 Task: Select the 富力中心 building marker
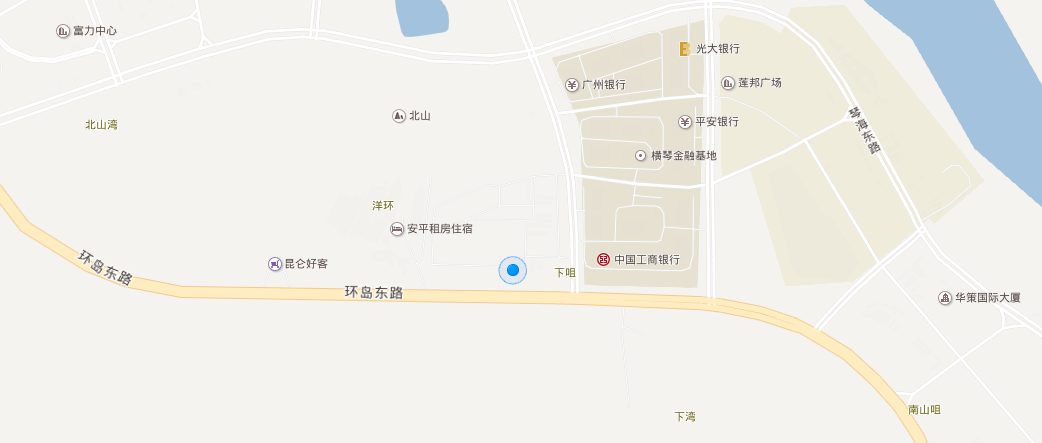pos(63,31)
